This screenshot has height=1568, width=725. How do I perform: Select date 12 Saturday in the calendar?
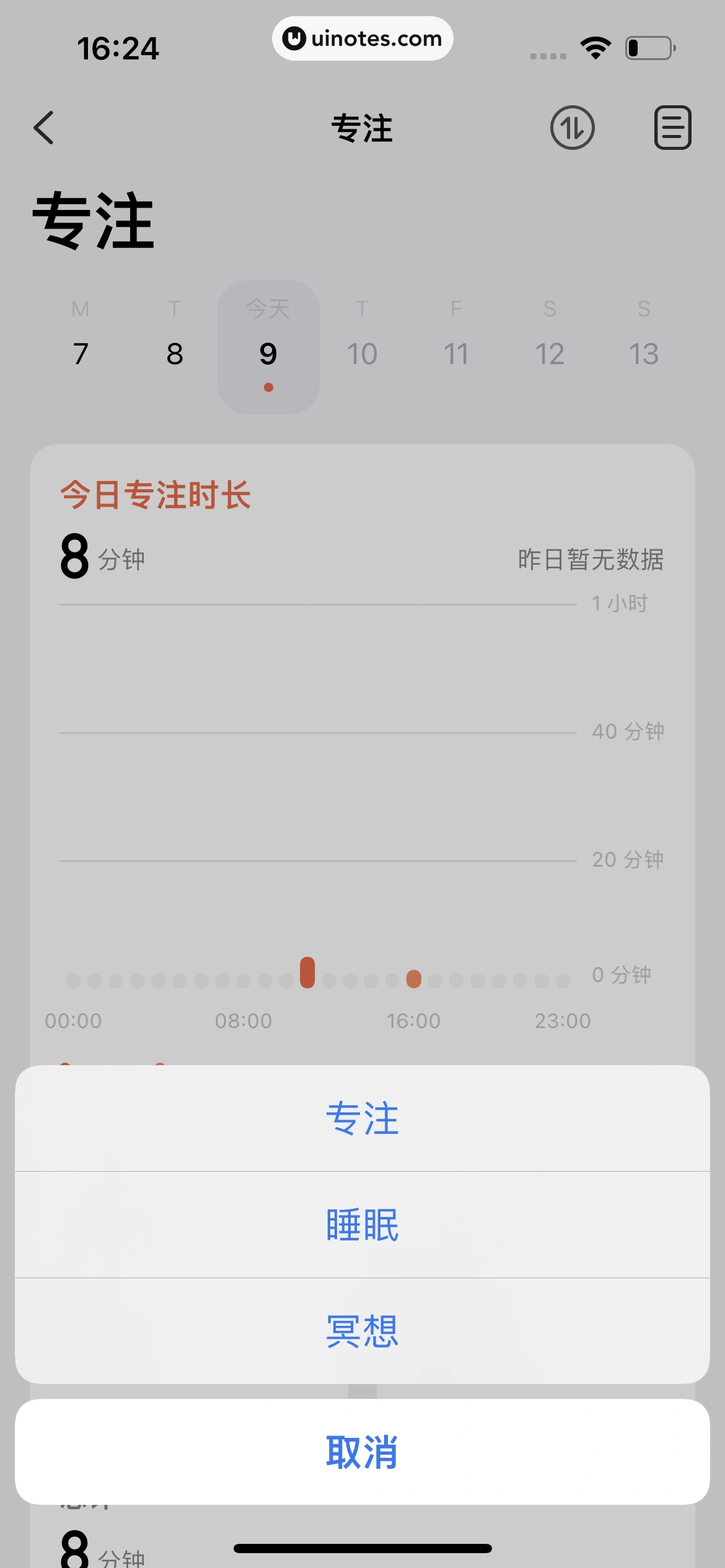pyautogui.click(x=550, y=354)
